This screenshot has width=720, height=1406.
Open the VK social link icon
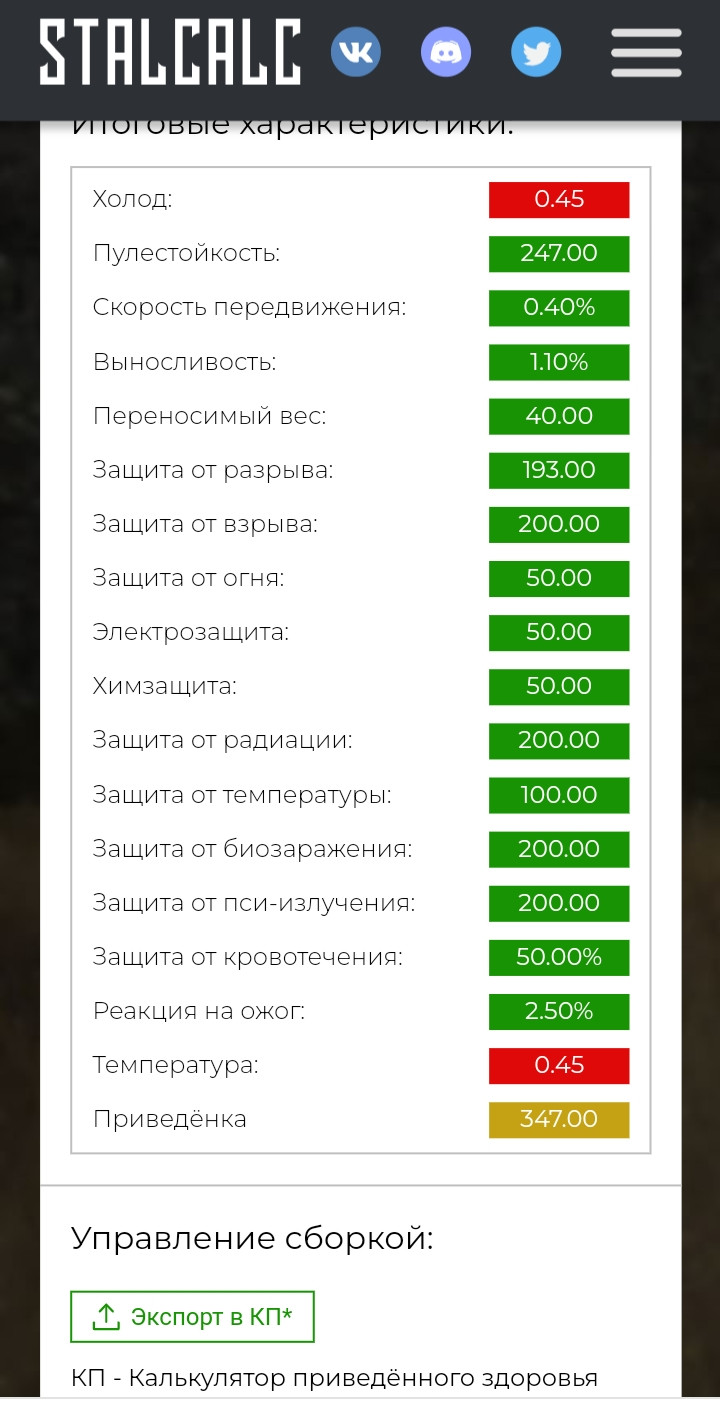coord(356,52)
